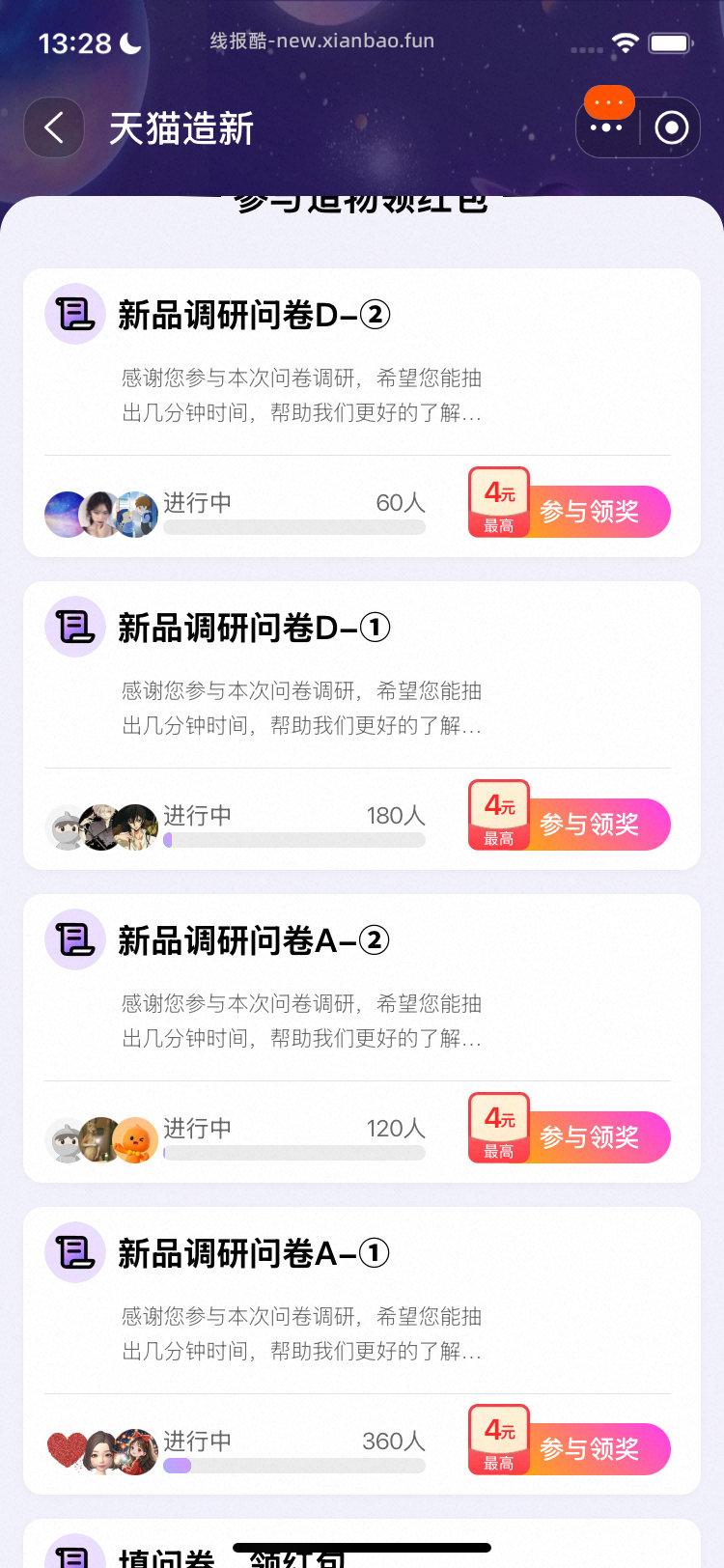The height and width of the screenshot is (1568, 724).
Task: Tap the 4元 badge on the A–② card
Action: point(498,1127)
